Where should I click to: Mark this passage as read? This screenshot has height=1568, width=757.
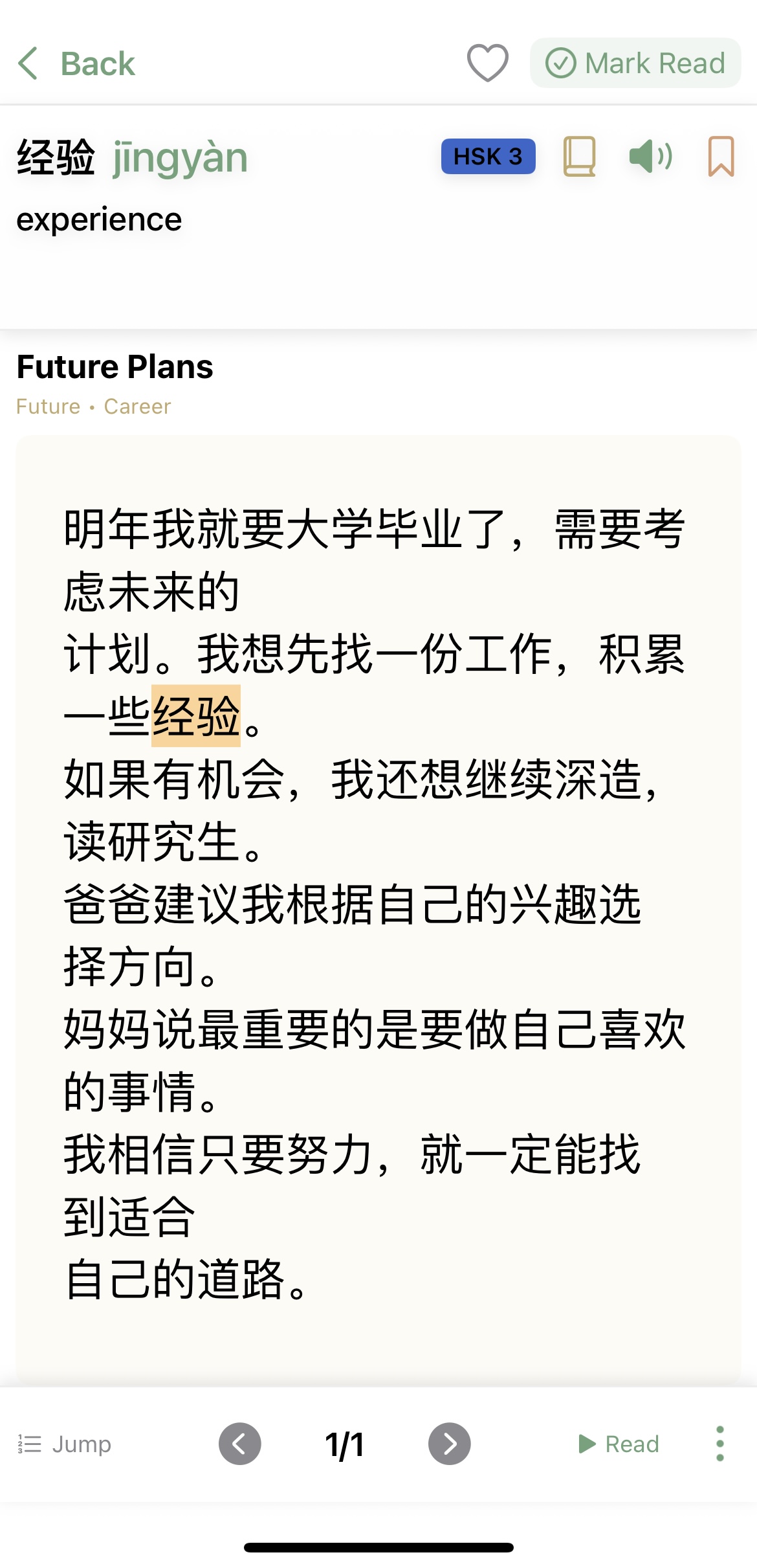(x=635, y=63)
